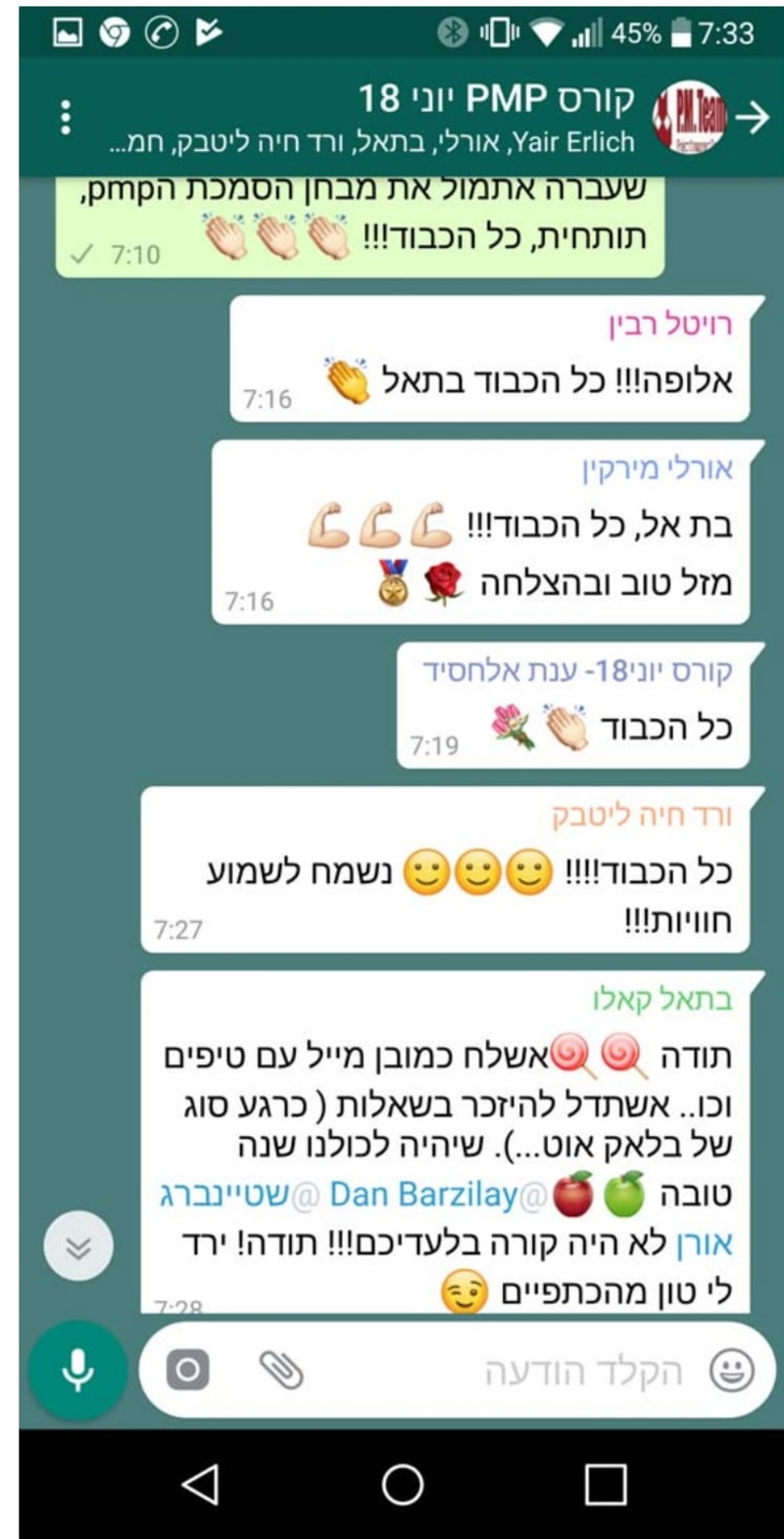Open the emoji picker
Image resolution: width=784 pixels, height=1539 pixels.
731,1370
